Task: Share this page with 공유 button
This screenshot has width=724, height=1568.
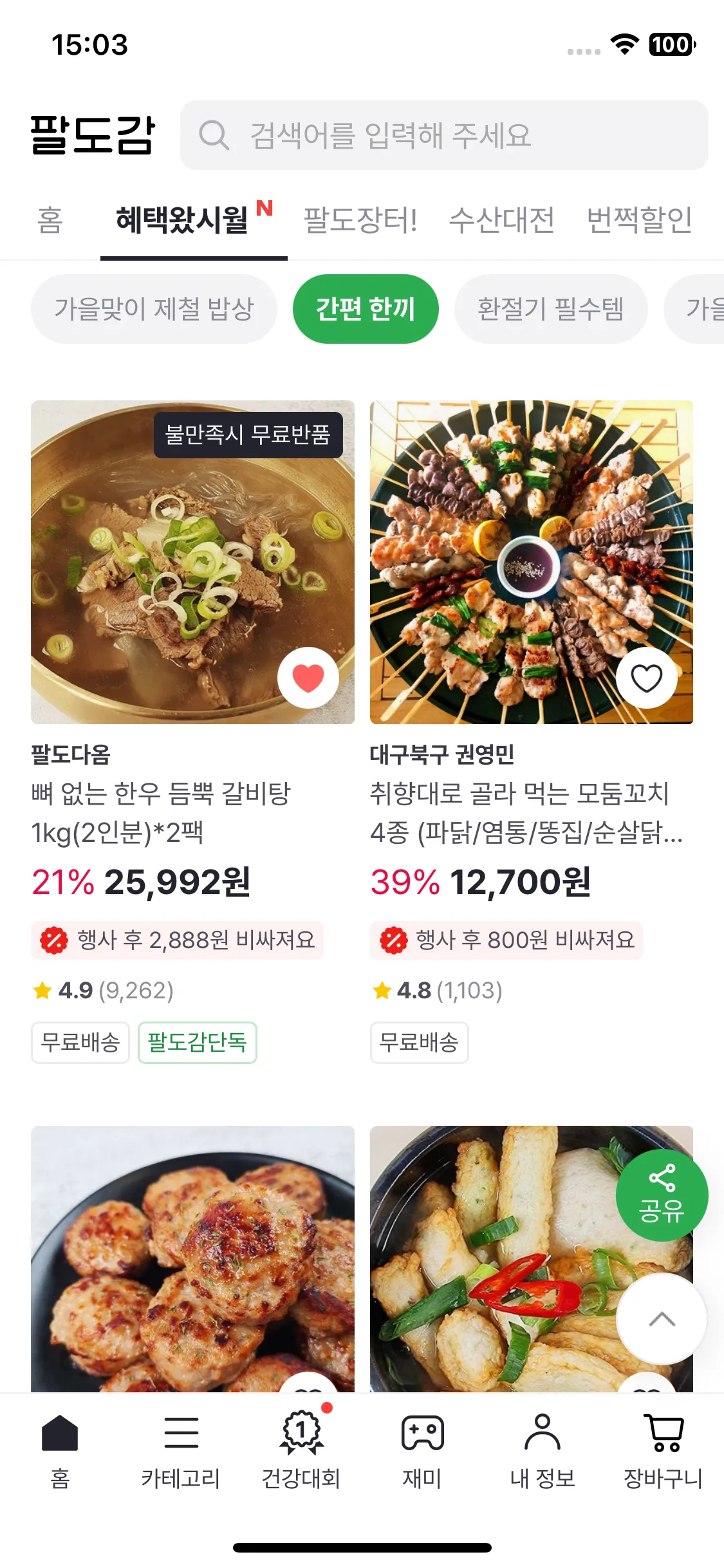Action: tap(662, 1195)
